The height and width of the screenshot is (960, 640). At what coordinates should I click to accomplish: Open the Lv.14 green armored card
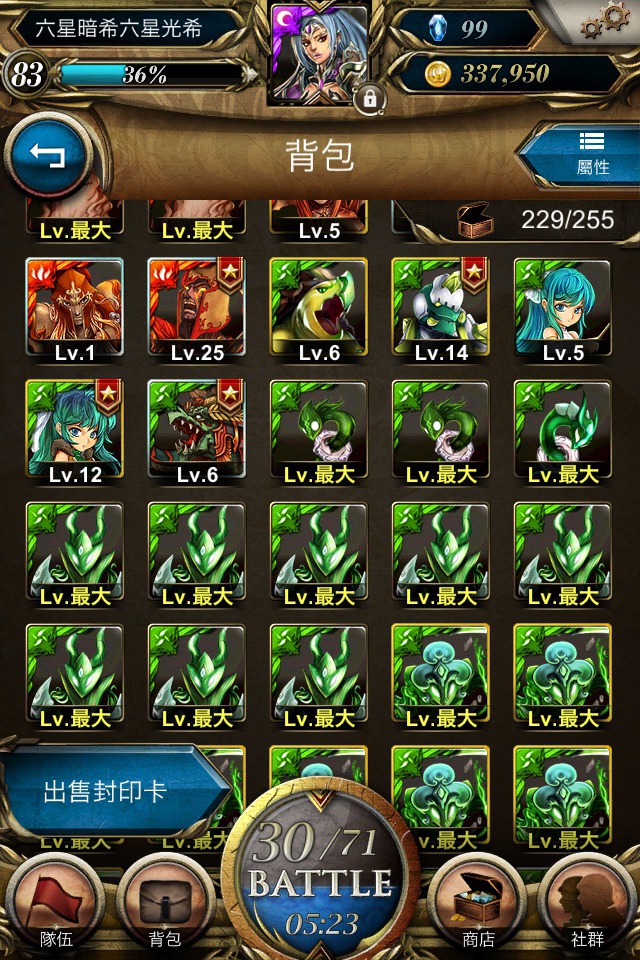[x=440, y=308]
